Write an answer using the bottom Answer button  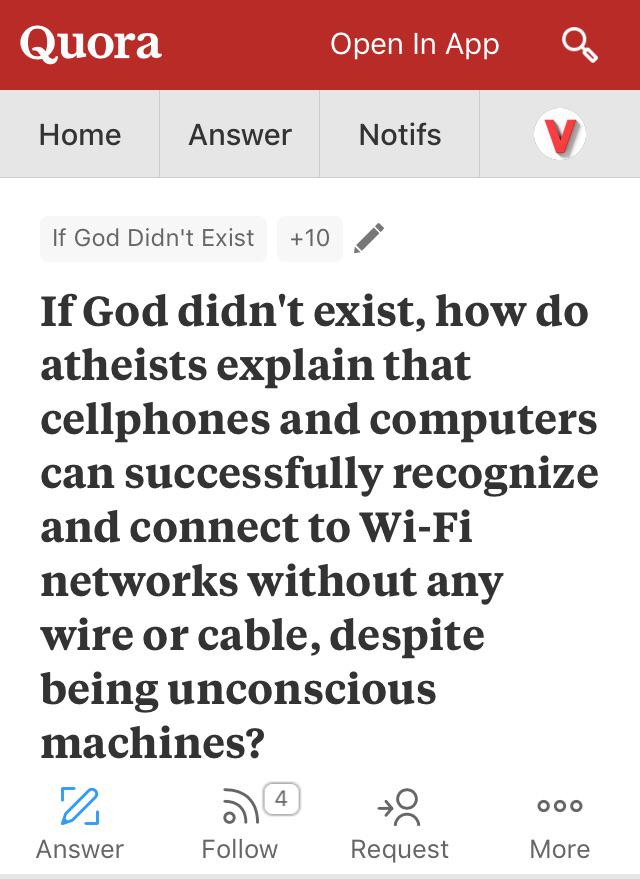[x=80, y=824]
